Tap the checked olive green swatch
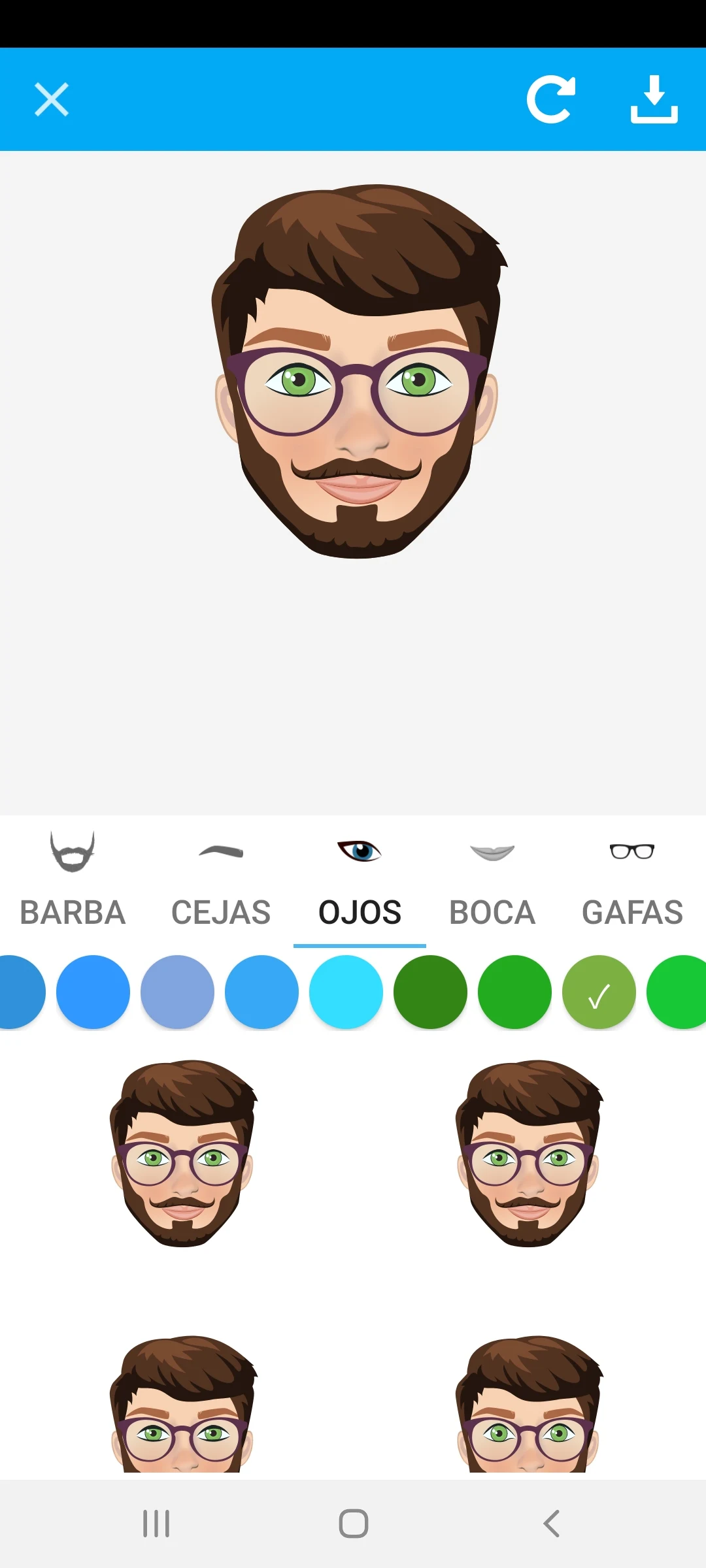Viewport: 706px width, 1568px height. [x=599, y=992]
